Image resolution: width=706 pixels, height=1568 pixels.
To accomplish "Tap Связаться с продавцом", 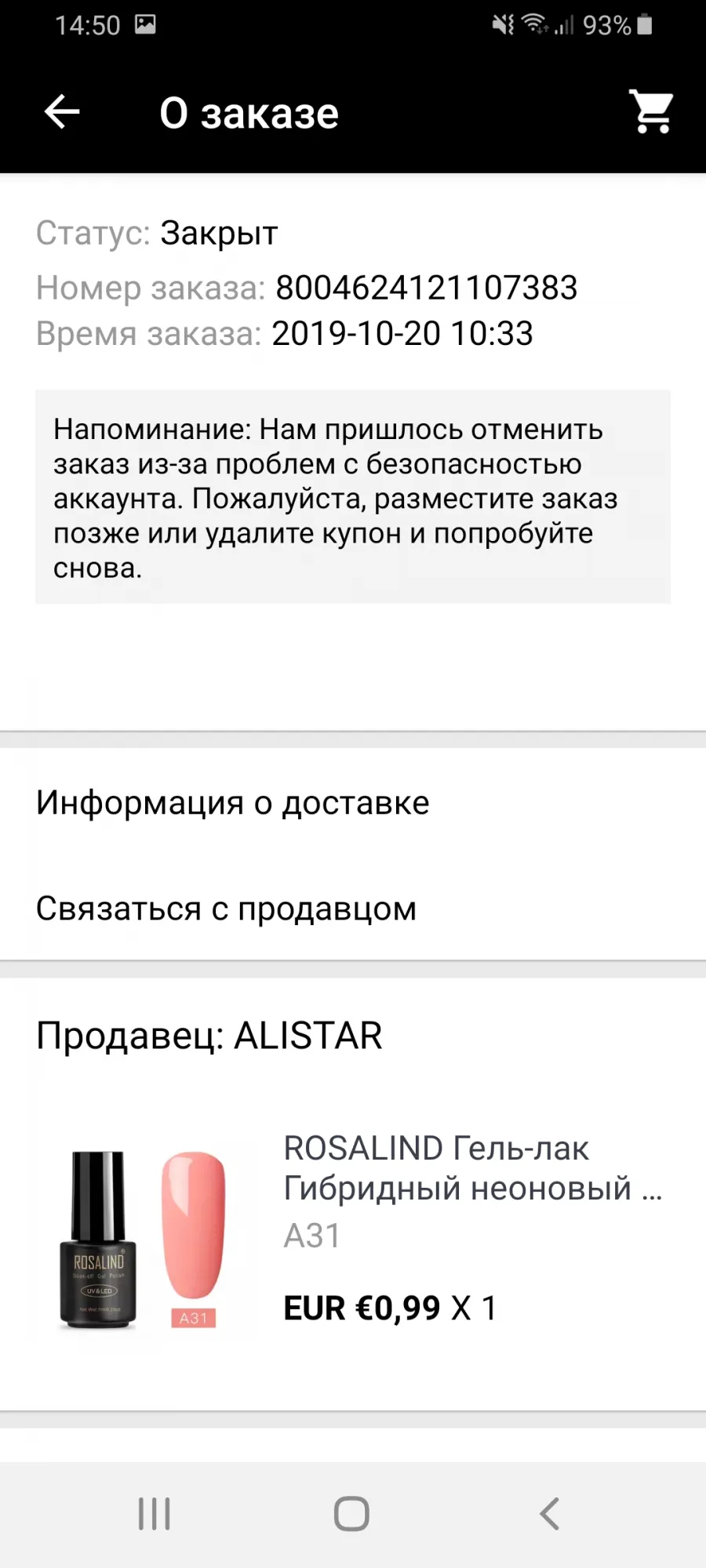I will tap(353, 909).
